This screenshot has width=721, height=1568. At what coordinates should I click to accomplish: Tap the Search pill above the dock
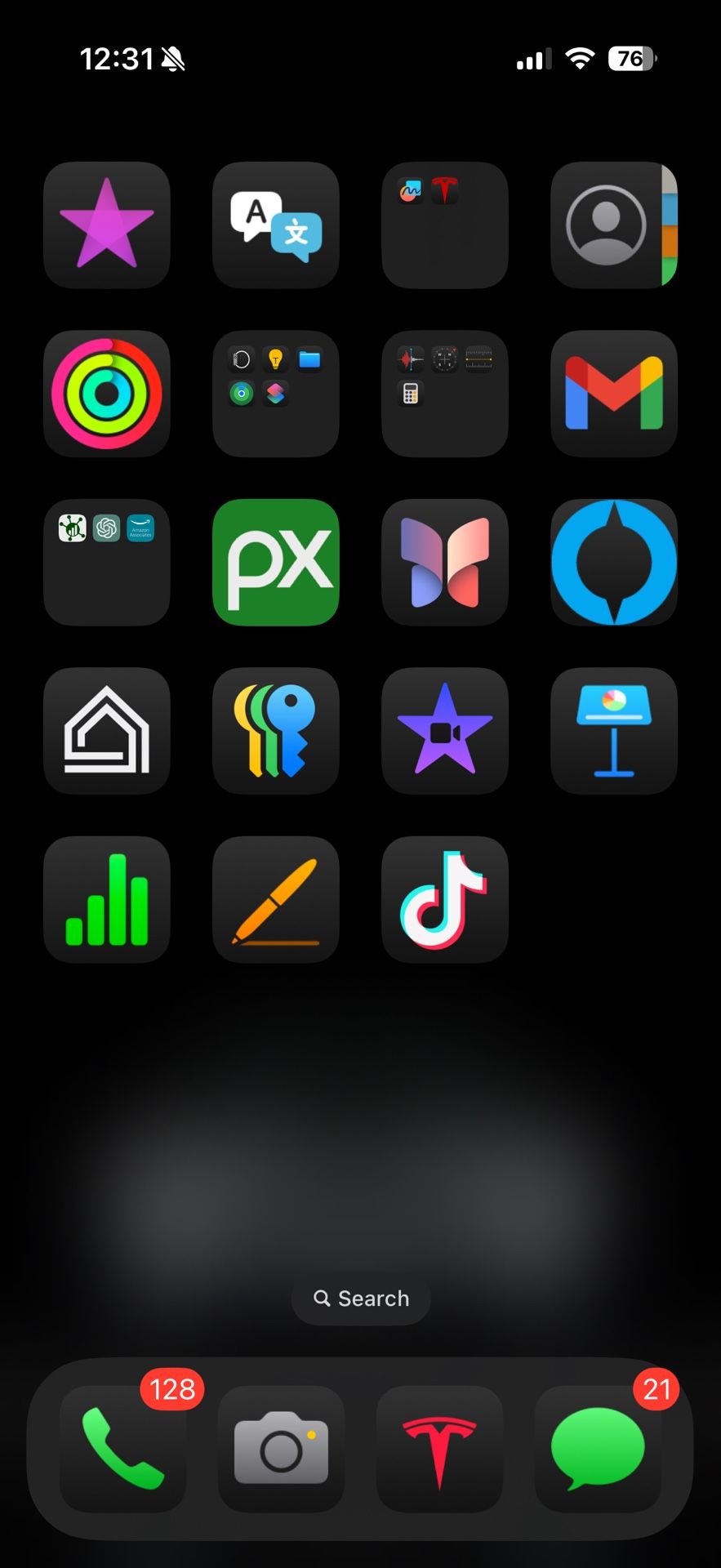(360, 1298)
